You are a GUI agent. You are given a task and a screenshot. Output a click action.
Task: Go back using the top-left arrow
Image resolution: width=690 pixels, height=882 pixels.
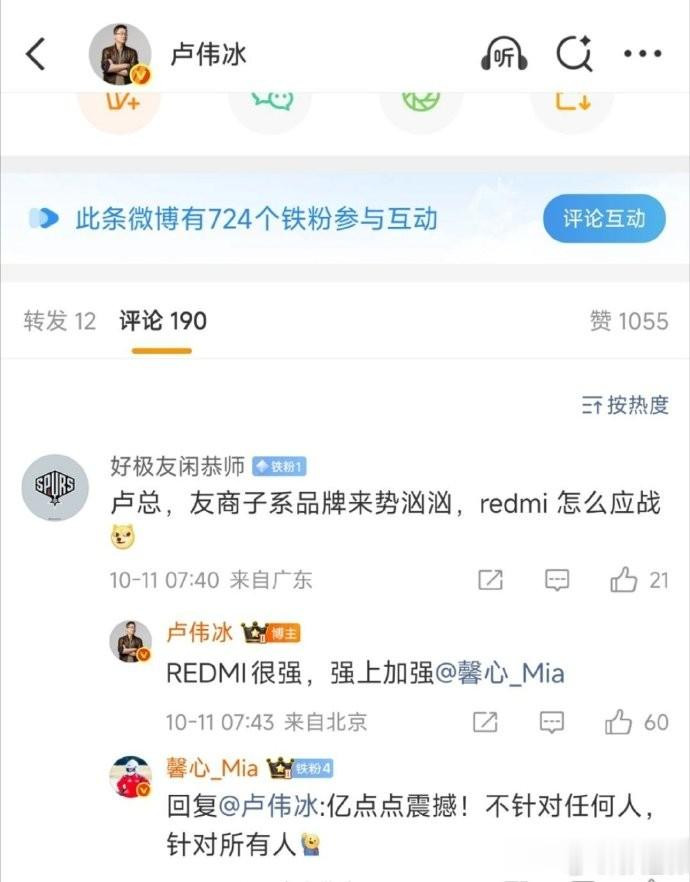click(x=36, y=55)
